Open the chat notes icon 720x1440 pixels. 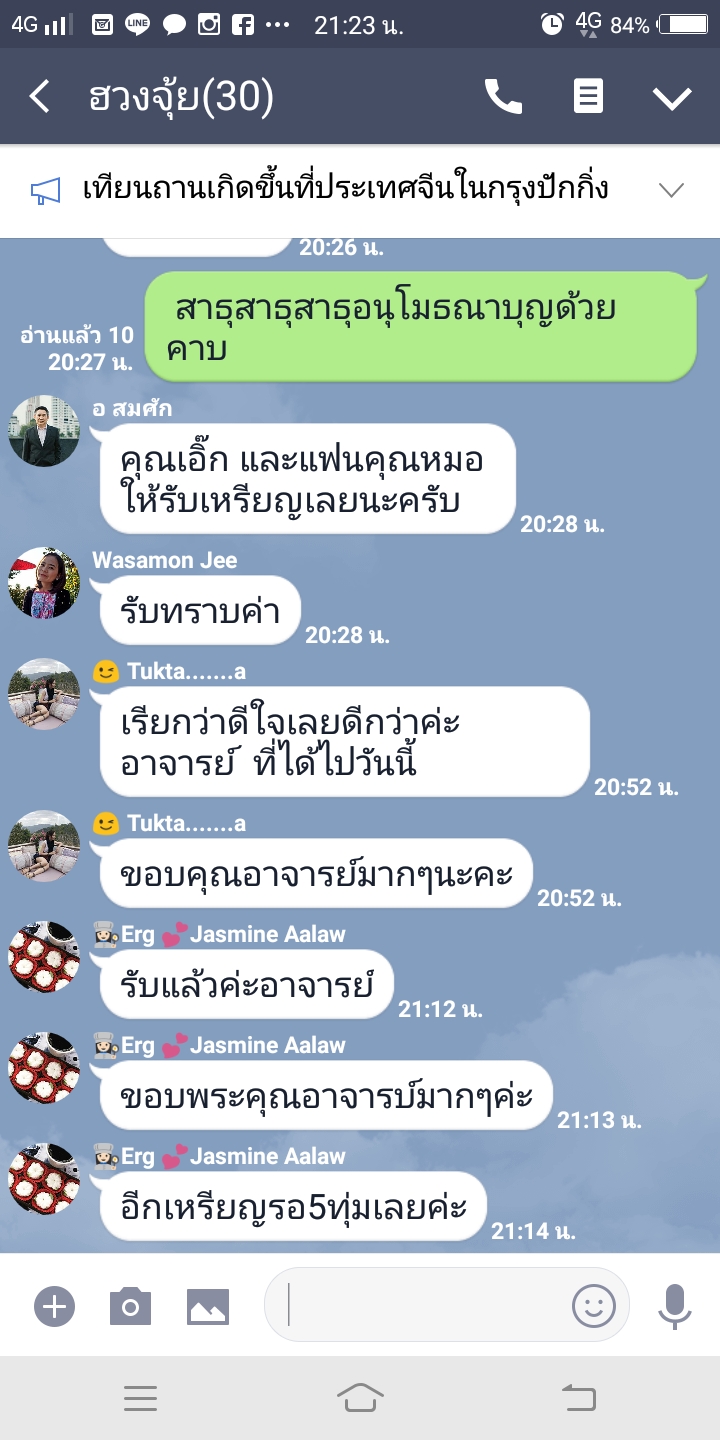(x=588, y=97)
